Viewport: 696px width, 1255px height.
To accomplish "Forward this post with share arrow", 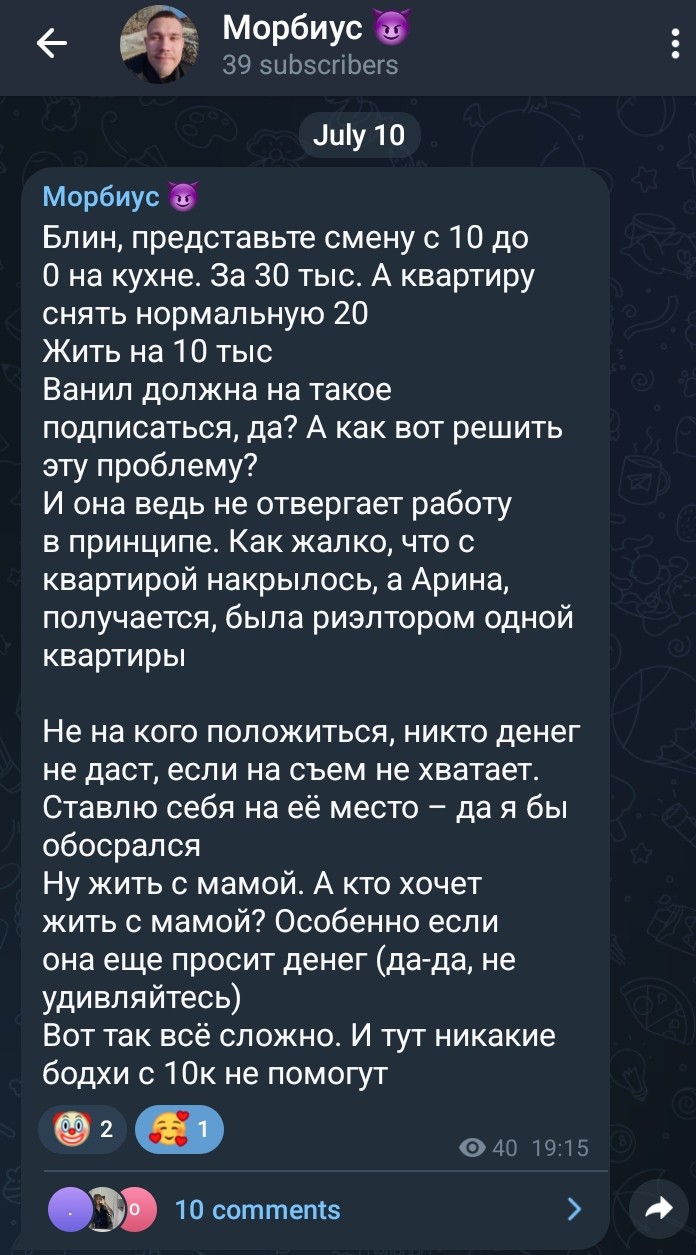I will (x=659, y=1210).
